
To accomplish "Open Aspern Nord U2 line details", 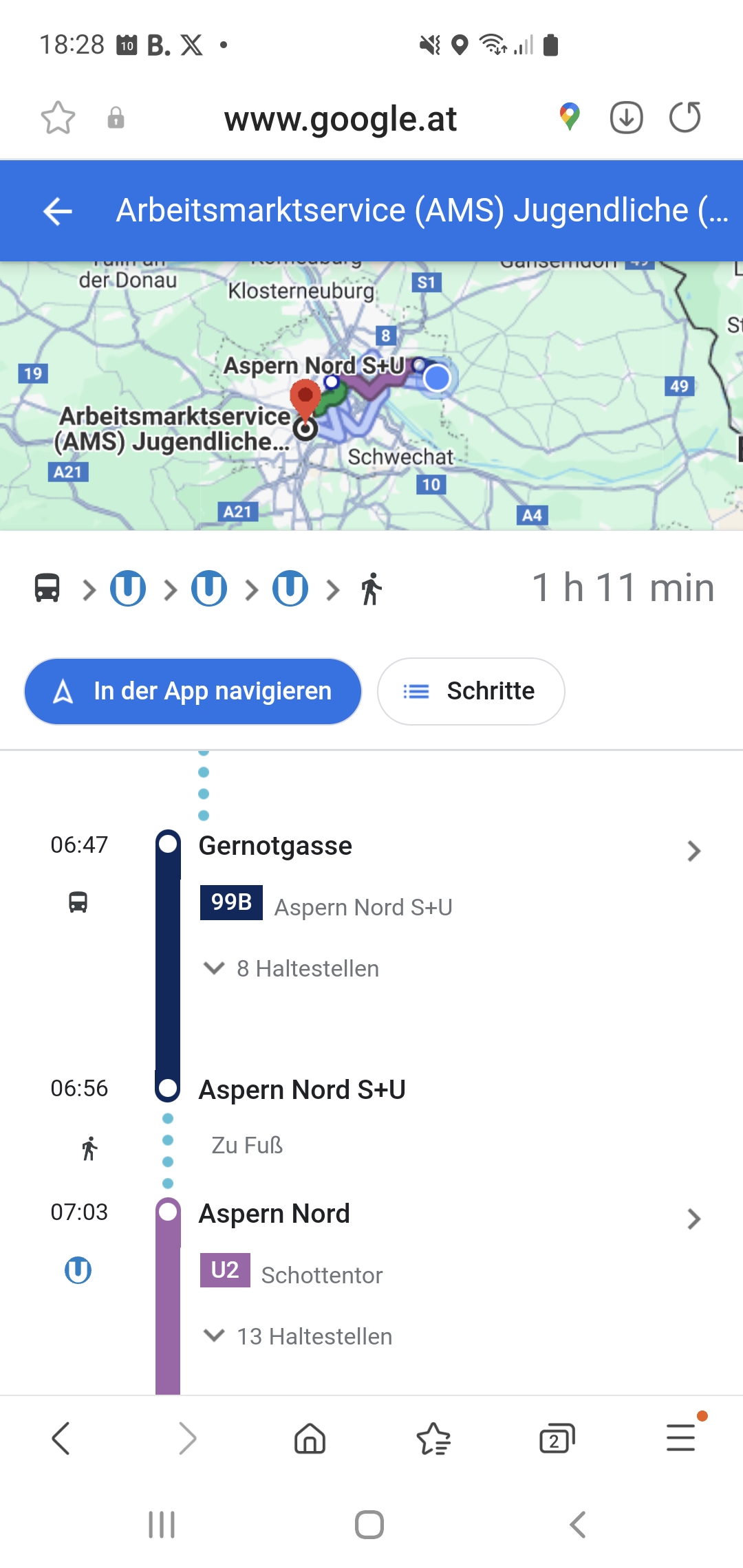I will [x=693, y=1219].
